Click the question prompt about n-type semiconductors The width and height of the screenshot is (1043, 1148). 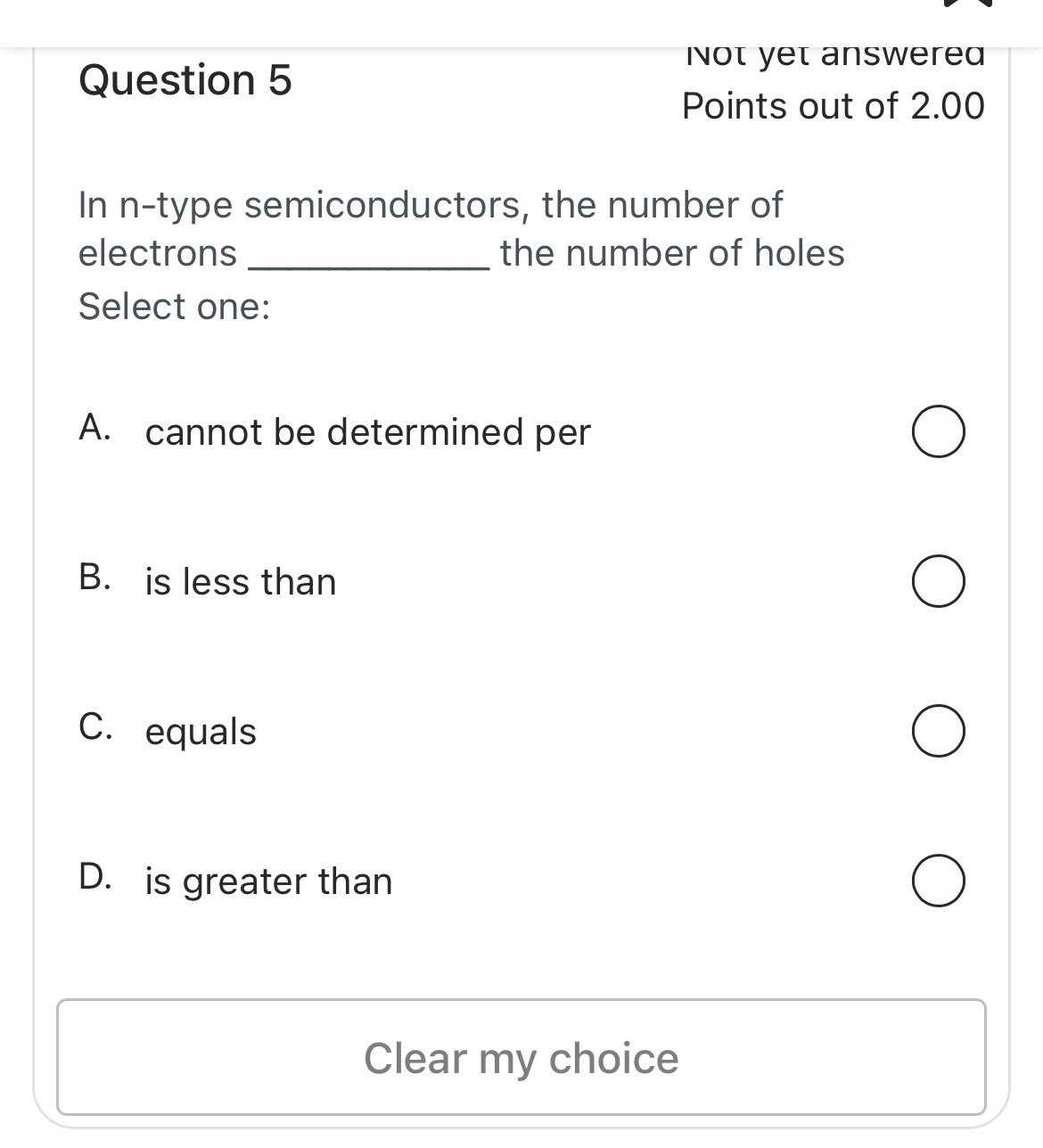pyautogui.click(x=431, y=204)
